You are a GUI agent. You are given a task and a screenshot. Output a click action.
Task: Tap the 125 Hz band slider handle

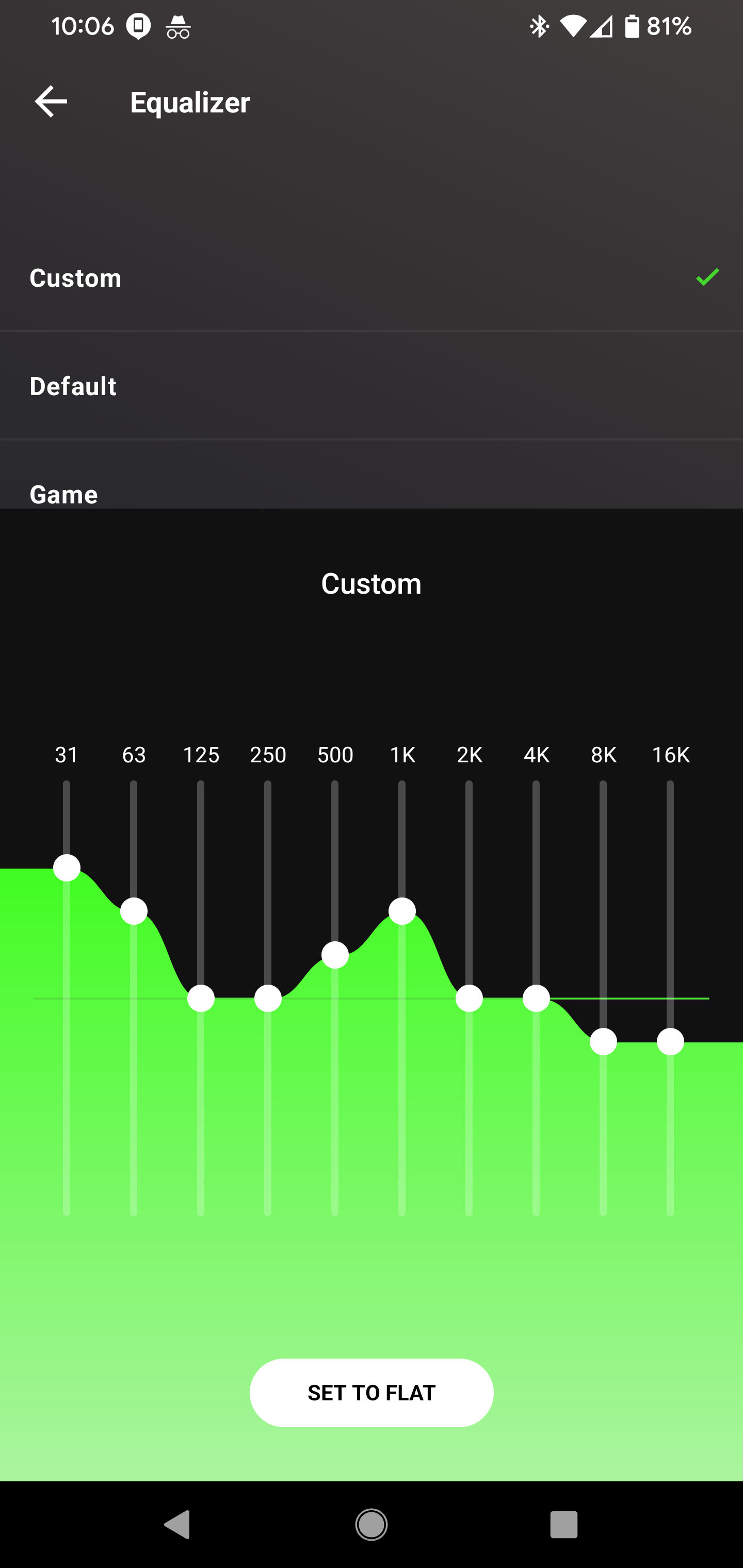(x=201, y=998)
